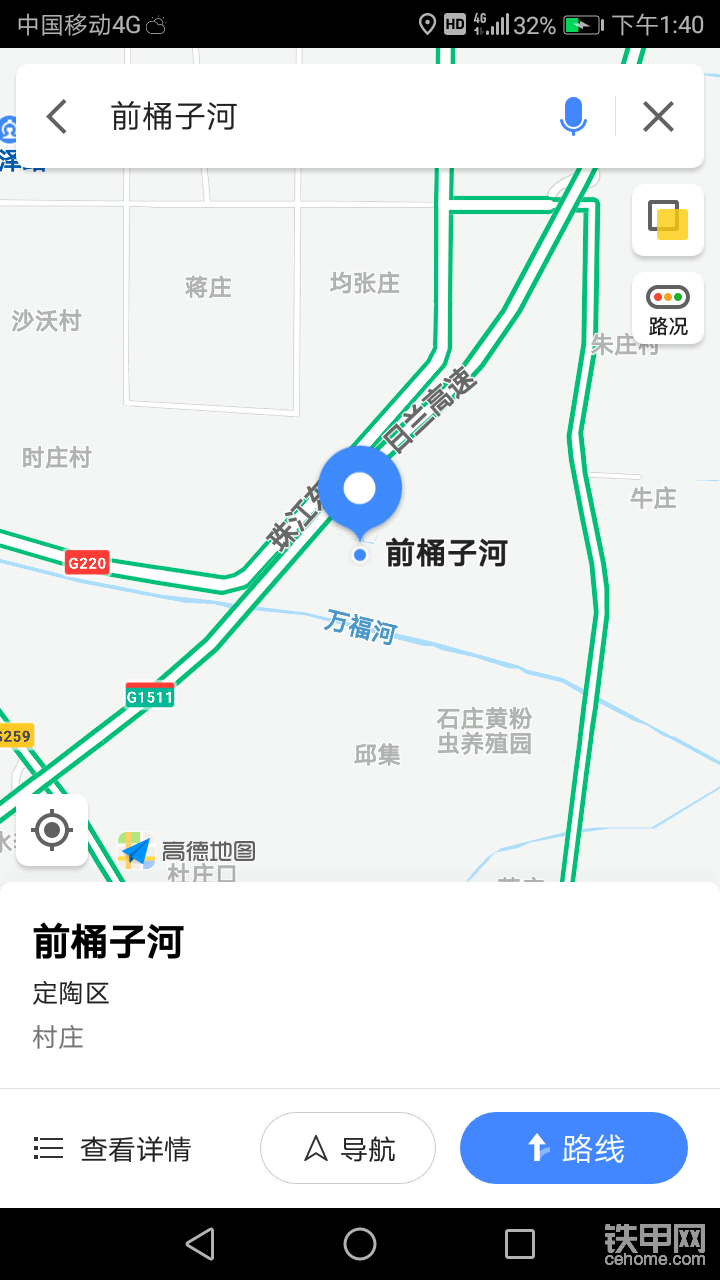
Task: Go to the system home screen
Action: 360,1244
